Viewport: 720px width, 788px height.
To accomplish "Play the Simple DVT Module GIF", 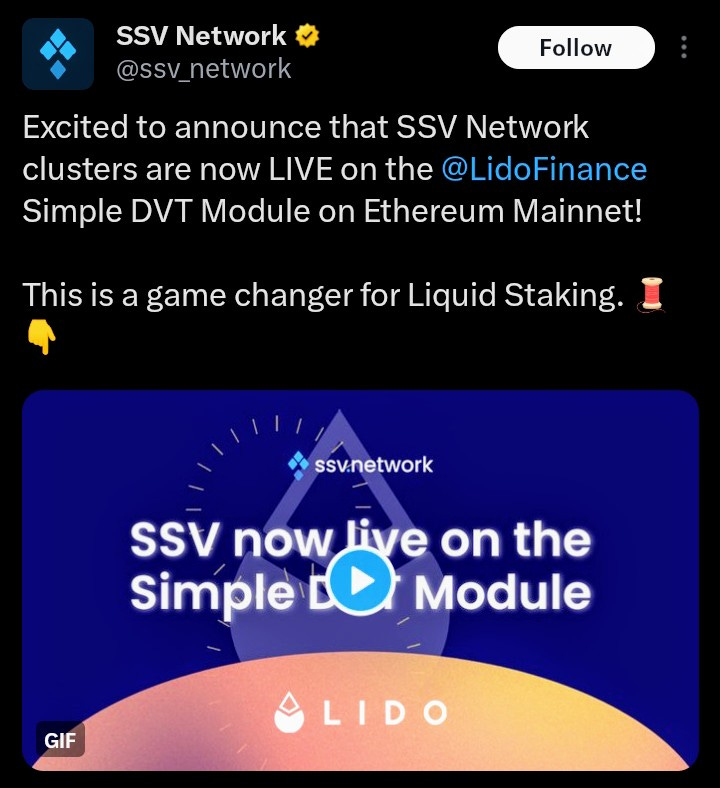I will (x=360, y=579).
